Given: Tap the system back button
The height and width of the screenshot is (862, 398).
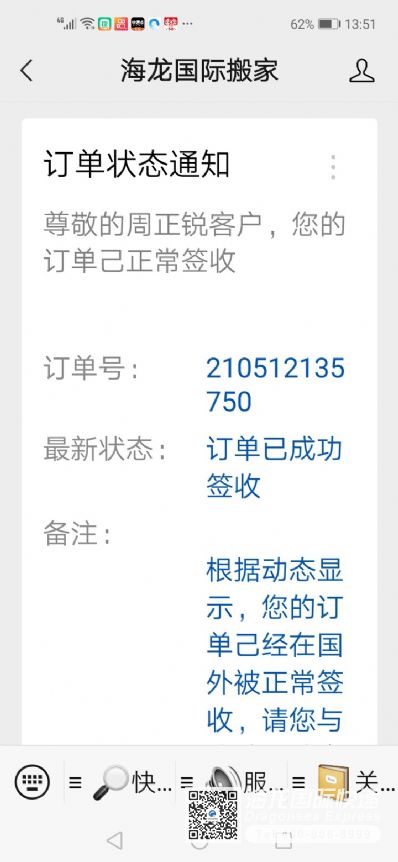Looking at the screenshot, I should (114, 840).
